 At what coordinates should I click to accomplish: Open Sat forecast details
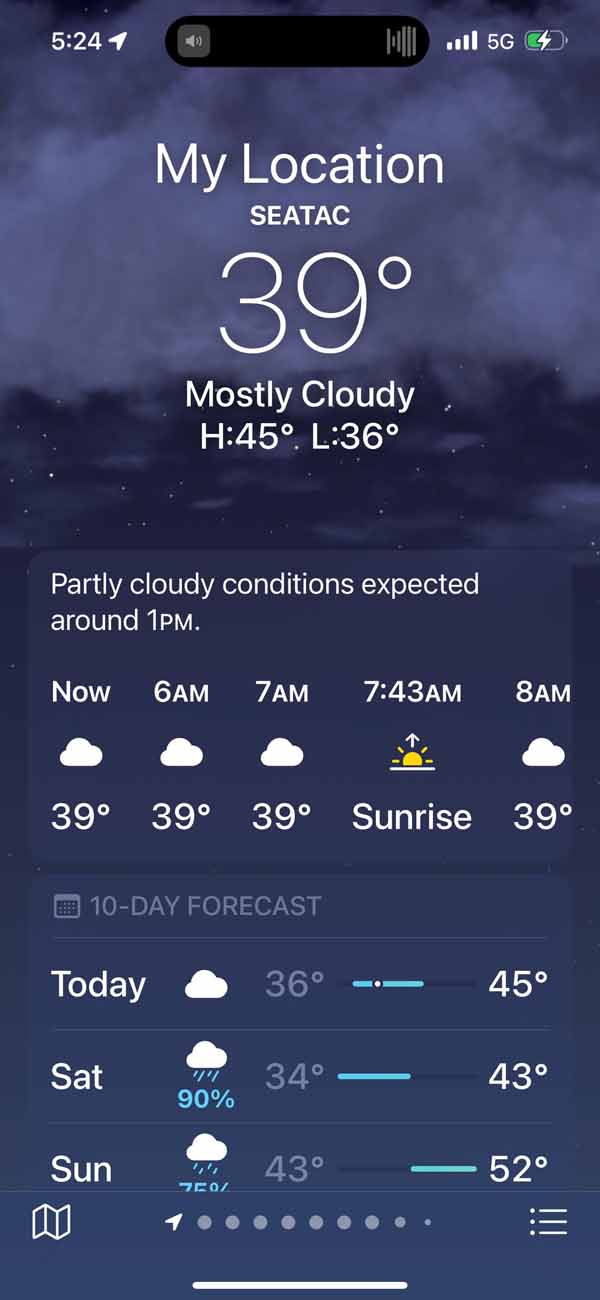coord(300,1077)
